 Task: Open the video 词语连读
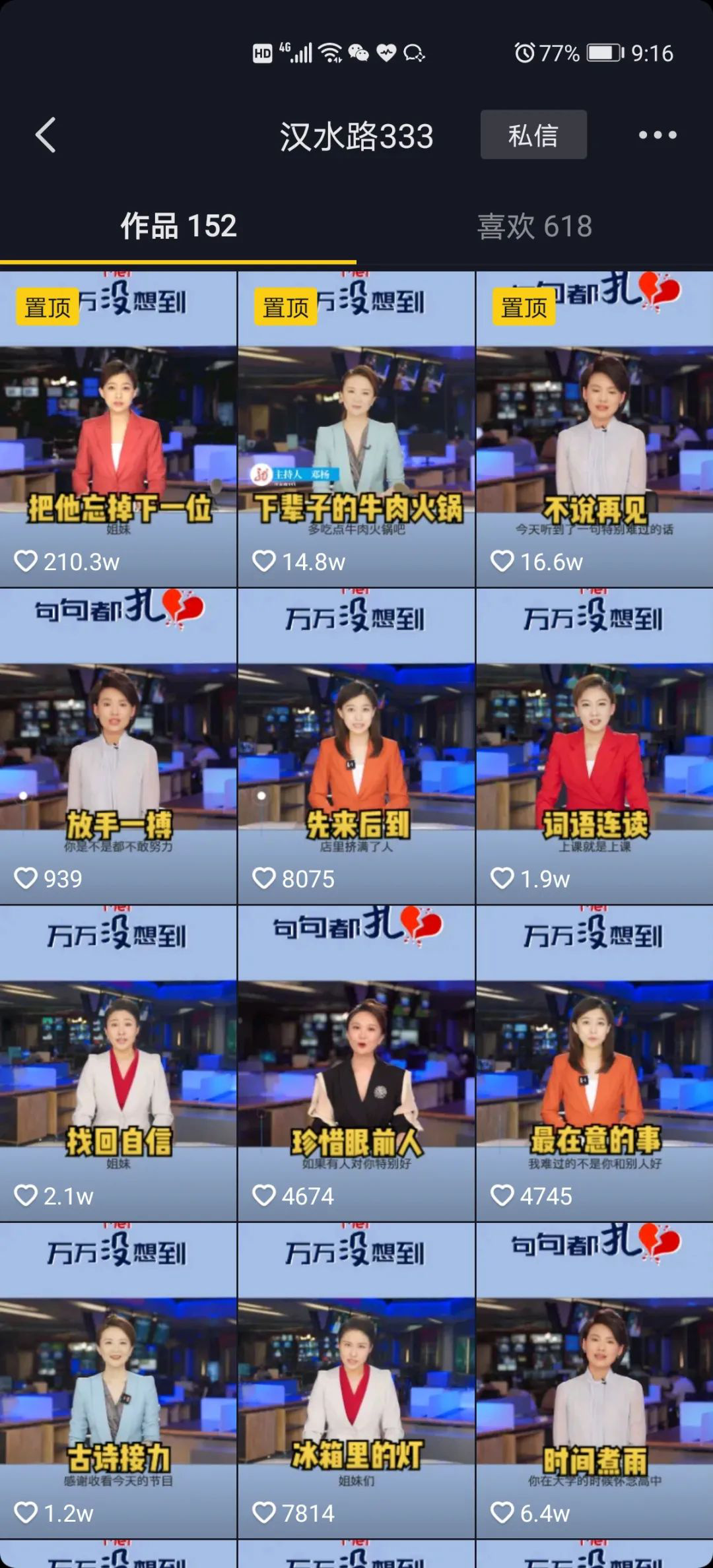click(x=594, y=746)
